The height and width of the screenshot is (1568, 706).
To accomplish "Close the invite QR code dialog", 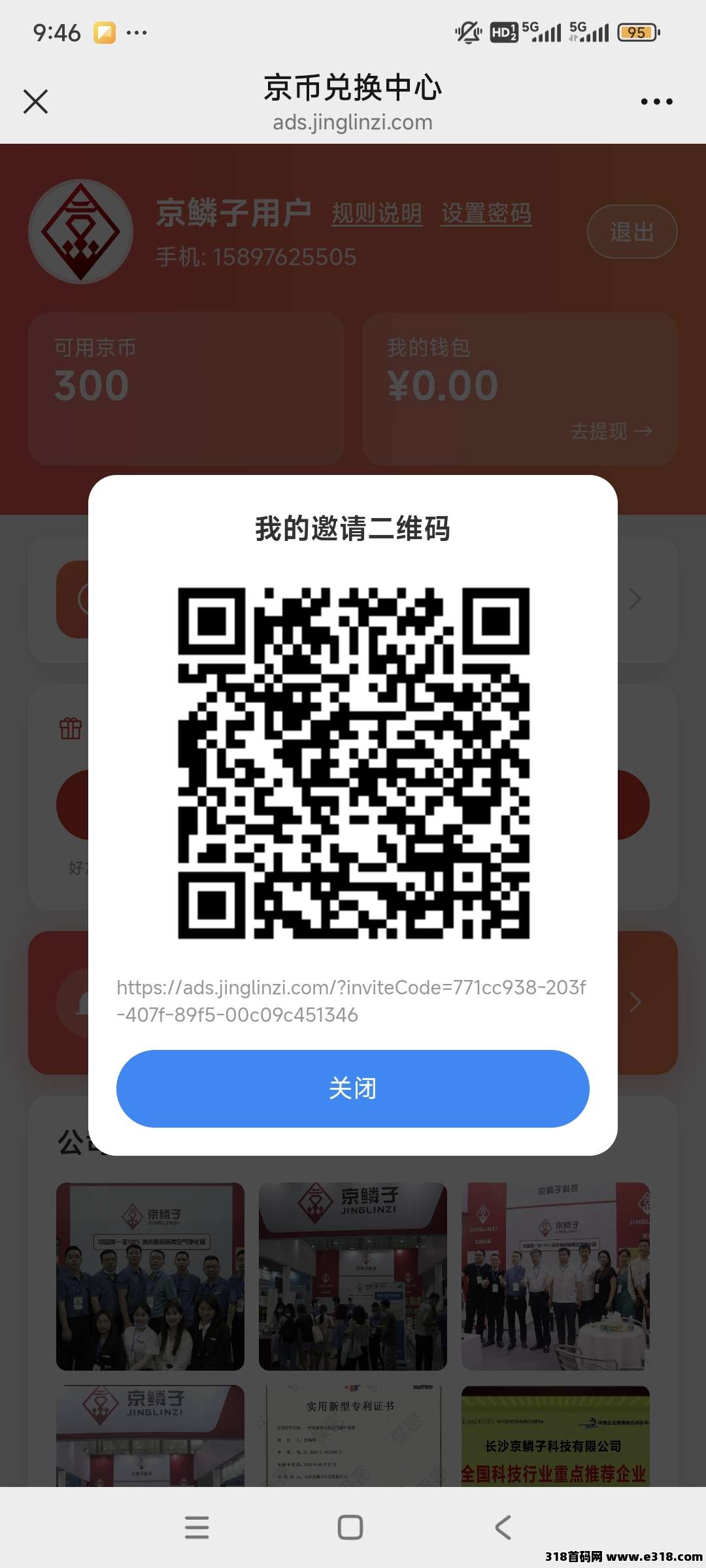I will [x=352, y=1088].
